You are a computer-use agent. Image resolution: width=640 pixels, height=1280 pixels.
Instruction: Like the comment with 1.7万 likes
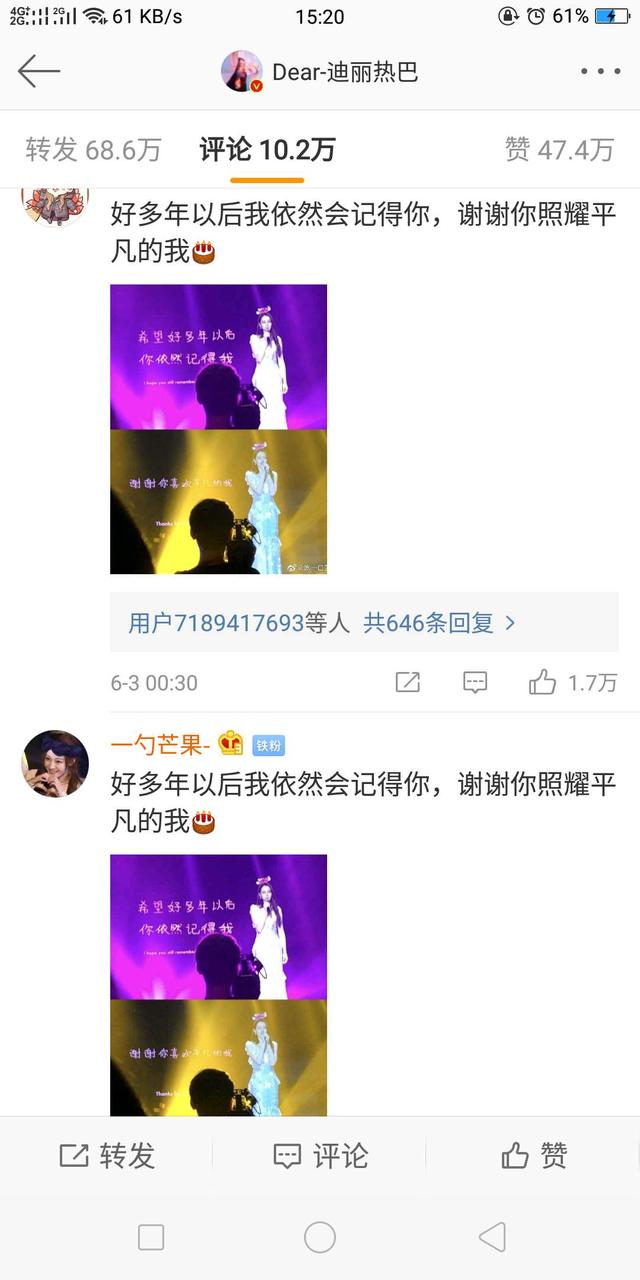[x=543, y=683]
